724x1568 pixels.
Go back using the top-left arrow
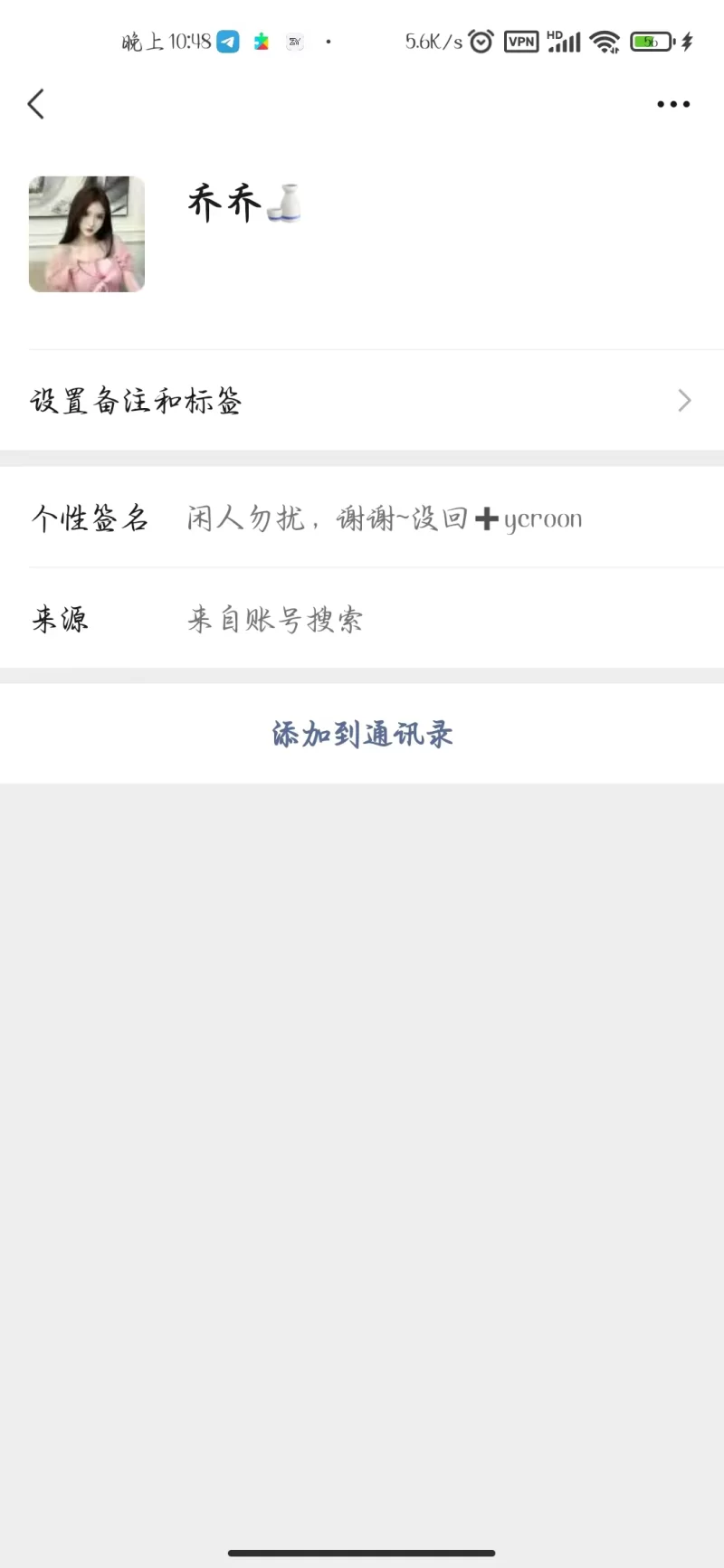(36, 104)
